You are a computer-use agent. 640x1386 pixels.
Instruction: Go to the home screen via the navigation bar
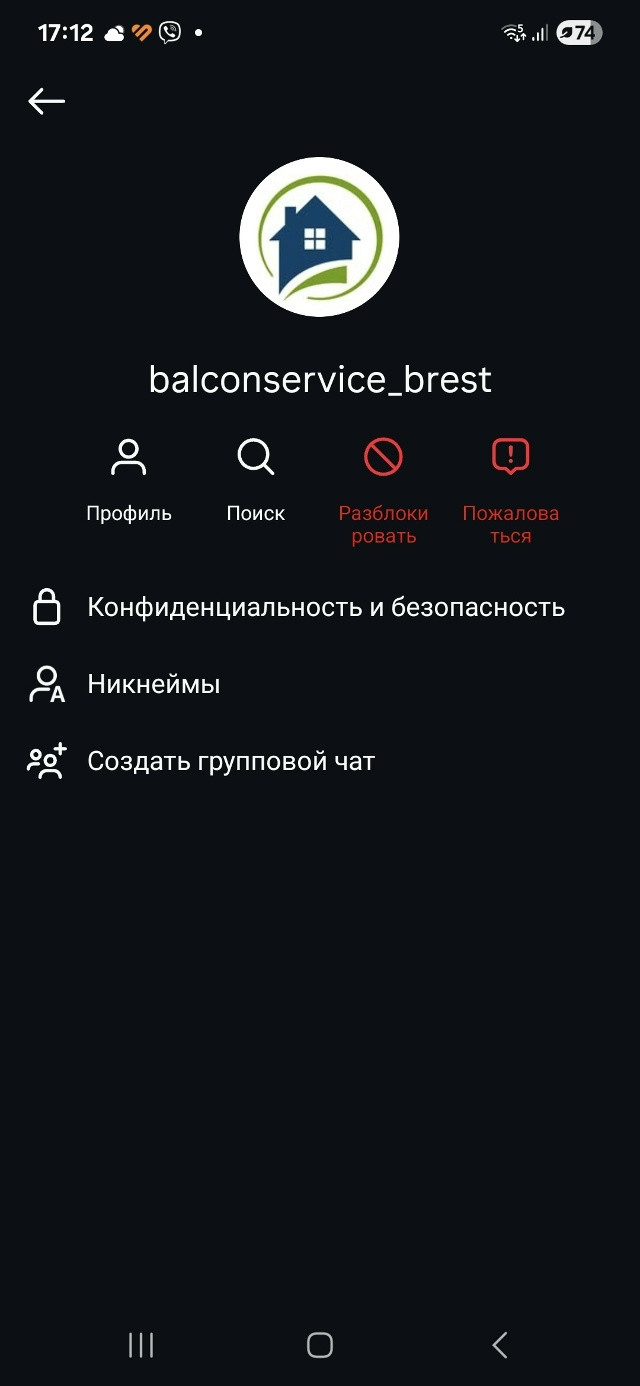pyautogui.click(x=320, y=1345)
